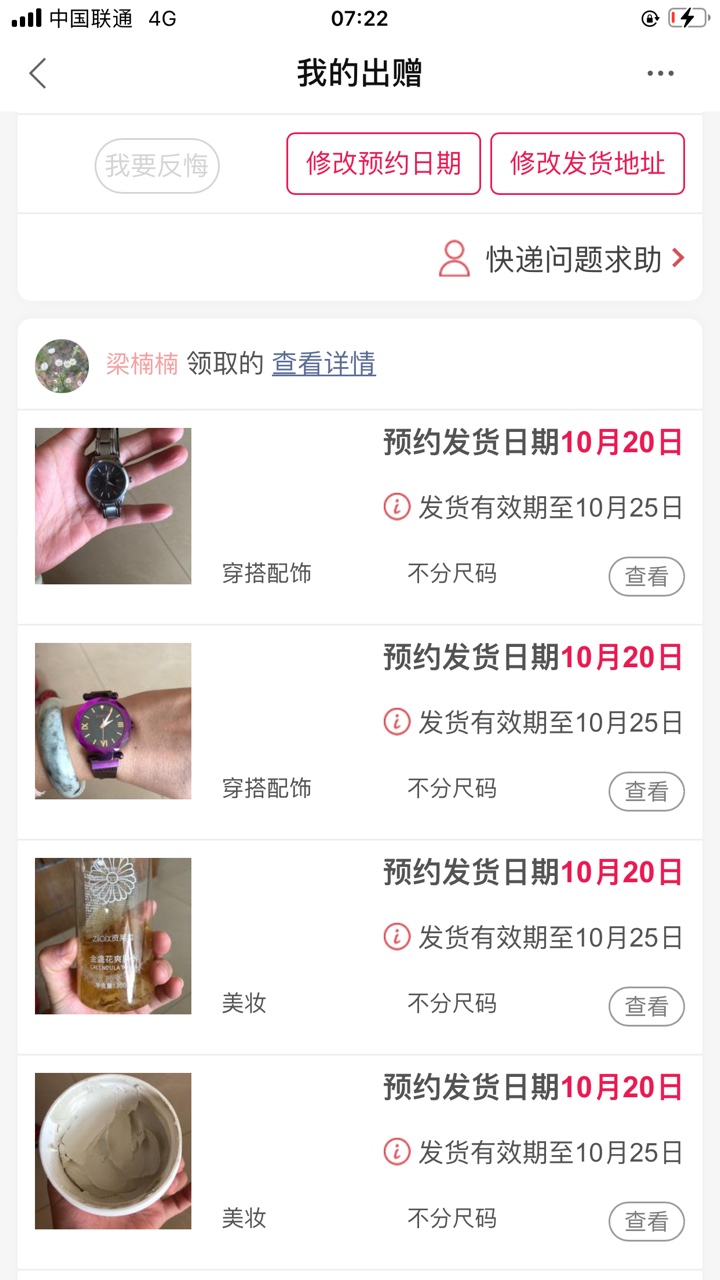Open the clay mask jar photo
This screenshot has width=720, height=1280.
pos(113,1151)
